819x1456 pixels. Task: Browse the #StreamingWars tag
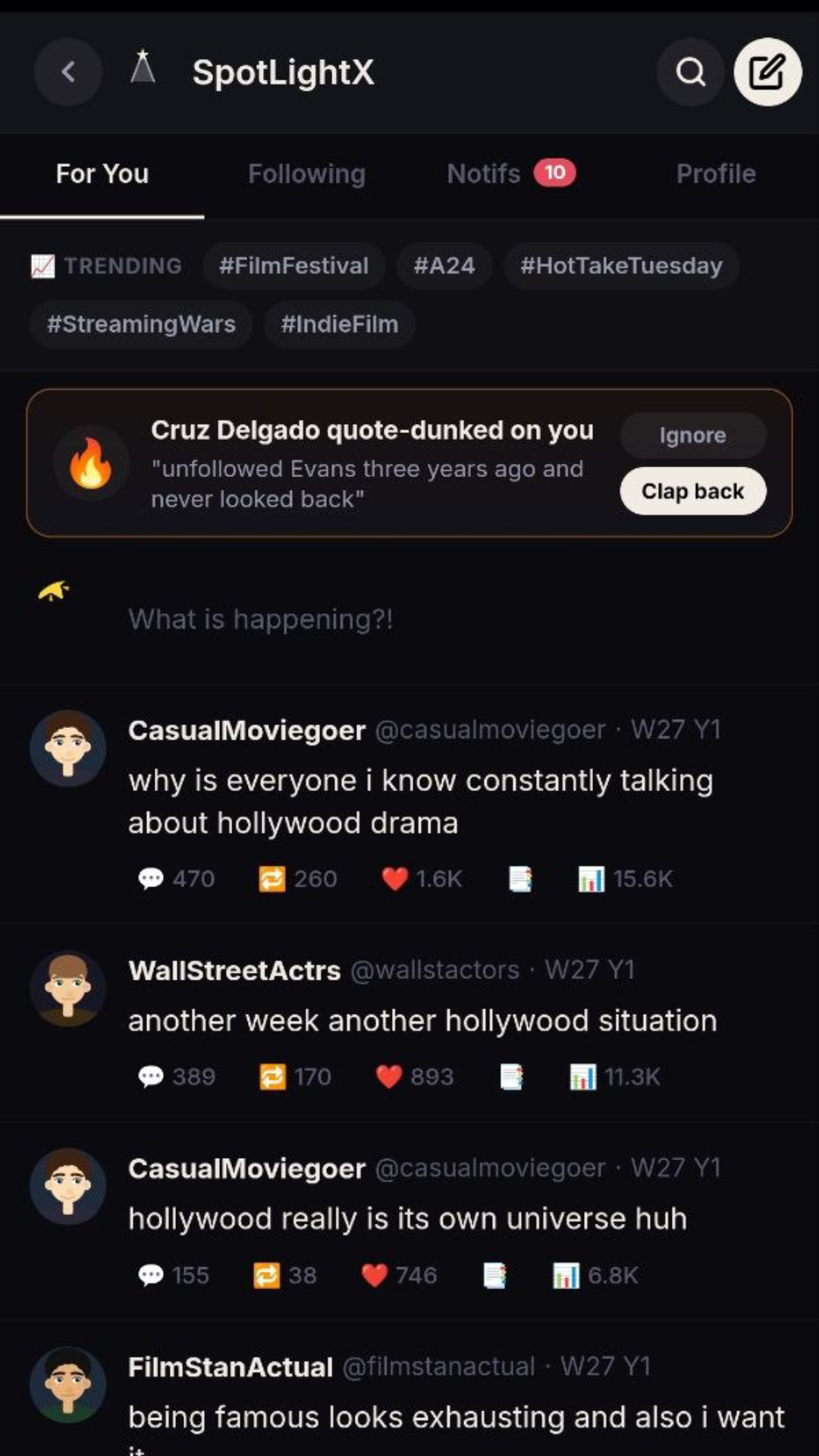(x=141, y=324)
